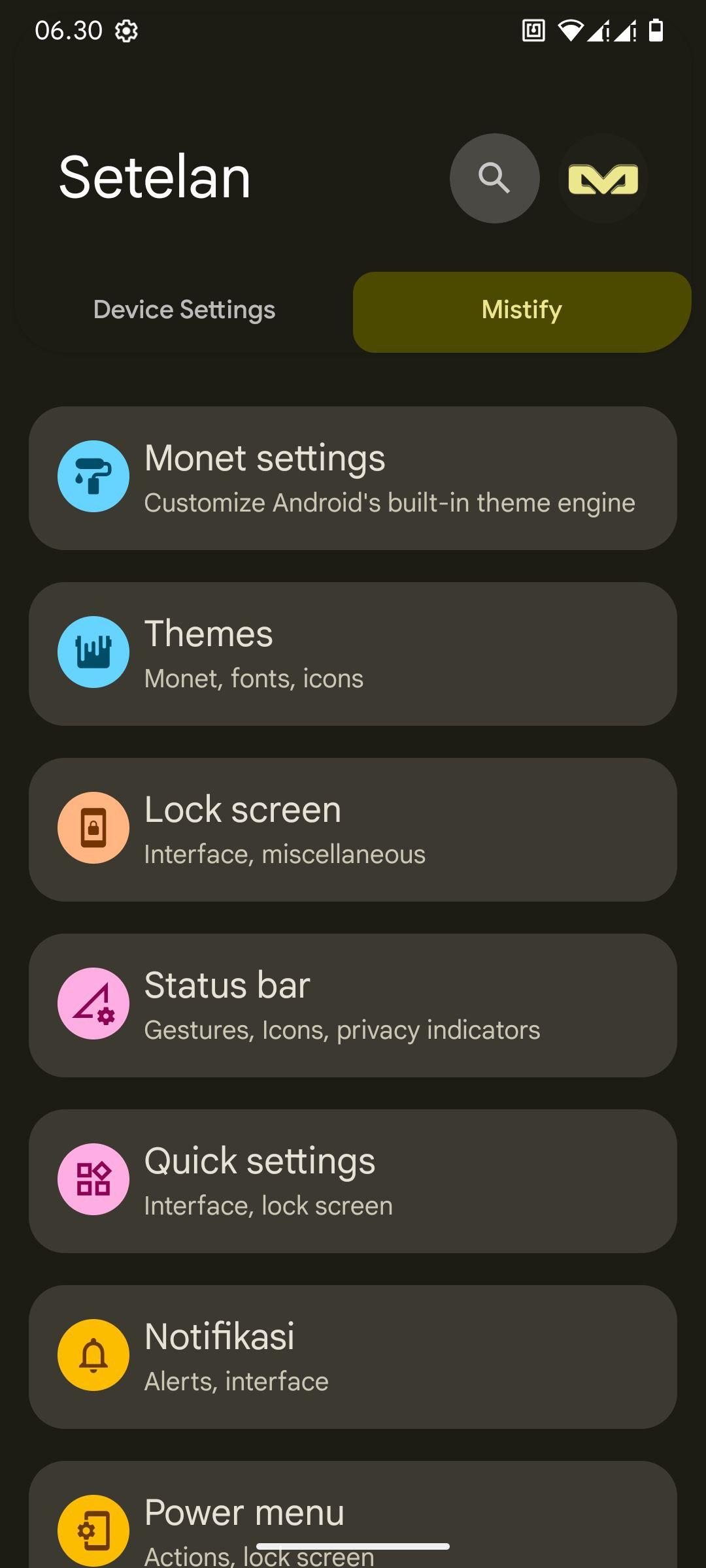Viewport: 706px width, 1568px height.
Task: Open the Themes row
Action: pos(353,654)
